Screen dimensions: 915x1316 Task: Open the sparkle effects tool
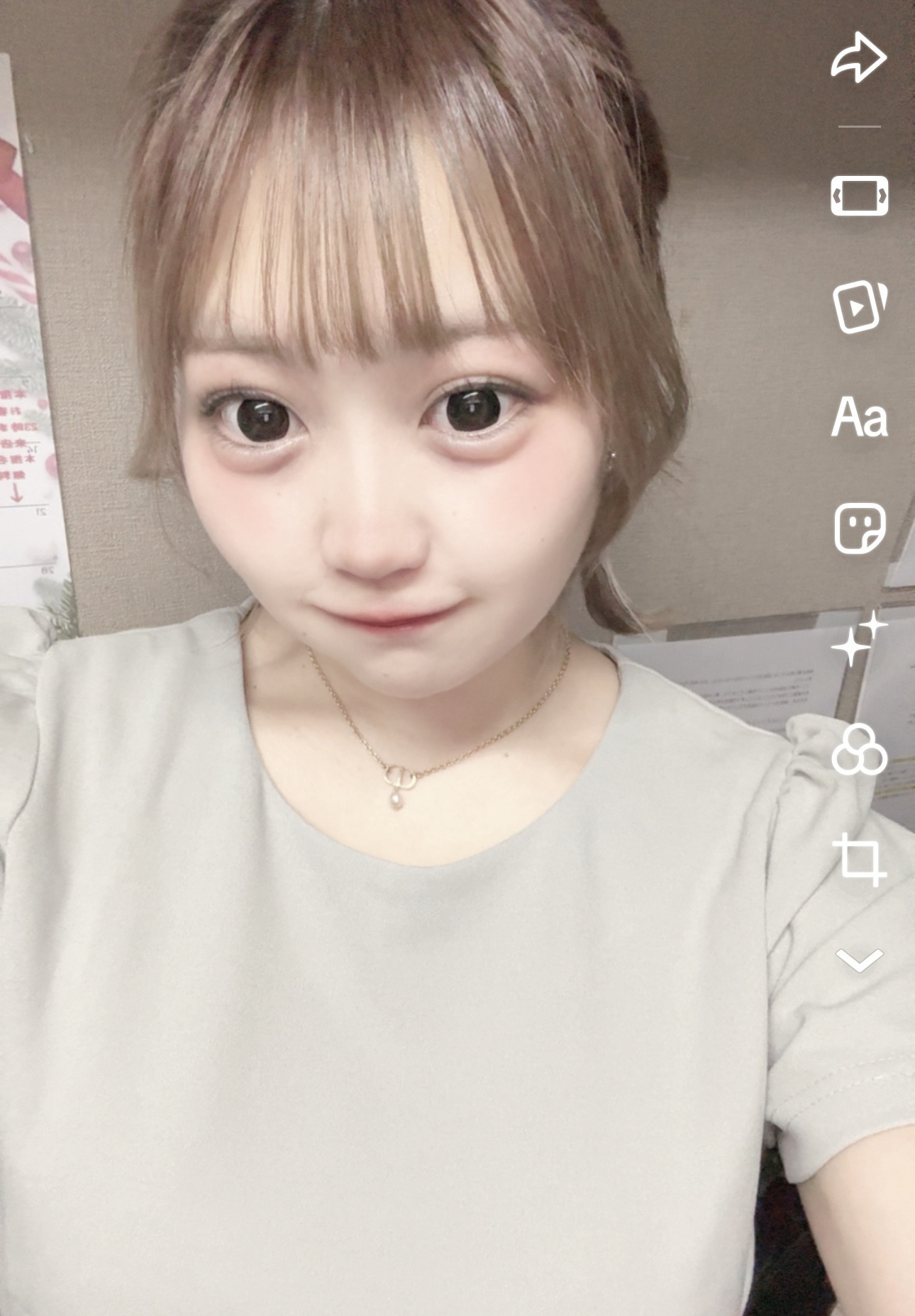[859, 638]
